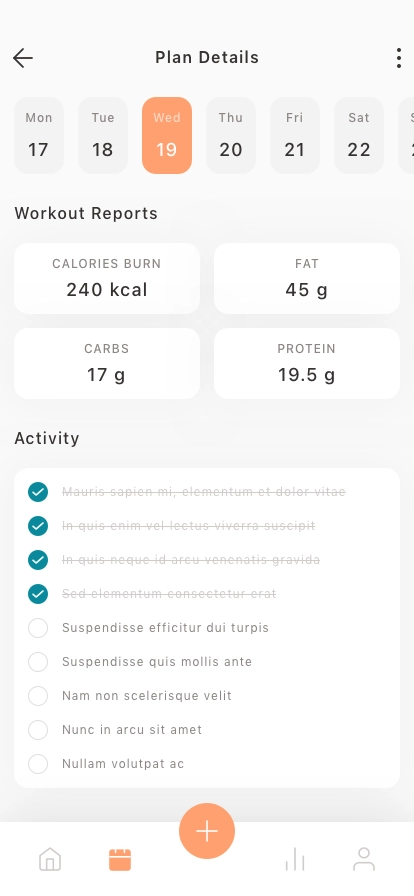Switch to Fri 21
This screenshot has width=414, height=896.
coord(295,135)
